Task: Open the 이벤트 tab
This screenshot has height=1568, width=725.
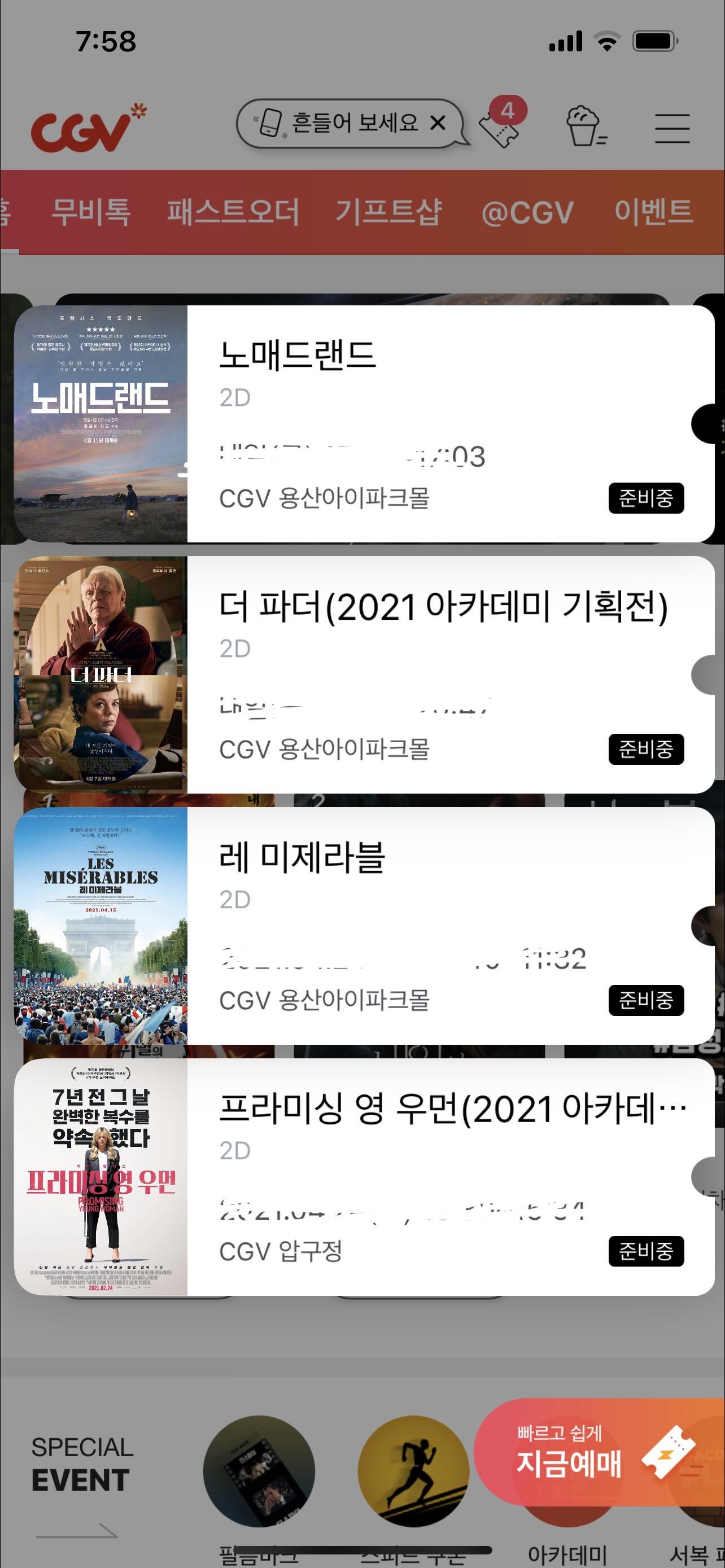Action: [x=653, y=212]
